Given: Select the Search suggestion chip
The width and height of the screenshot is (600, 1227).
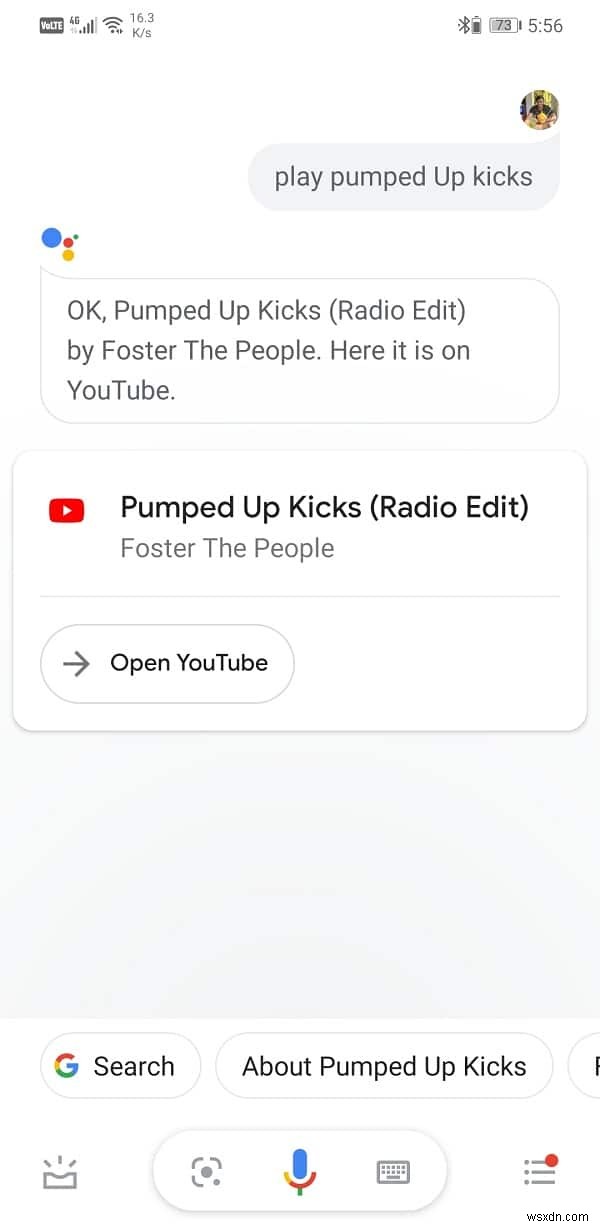Looking at the screenshot, I should [x=120, y=1066].
